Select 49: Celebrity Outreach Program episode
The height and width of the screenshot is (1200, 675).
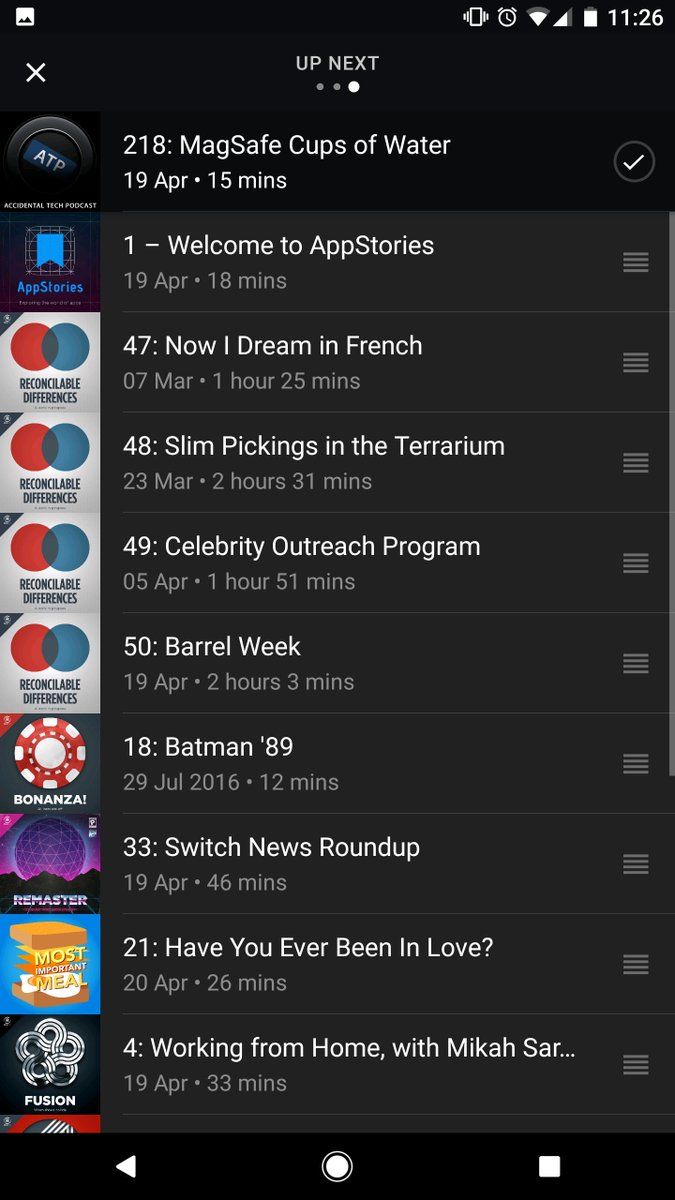337,562
